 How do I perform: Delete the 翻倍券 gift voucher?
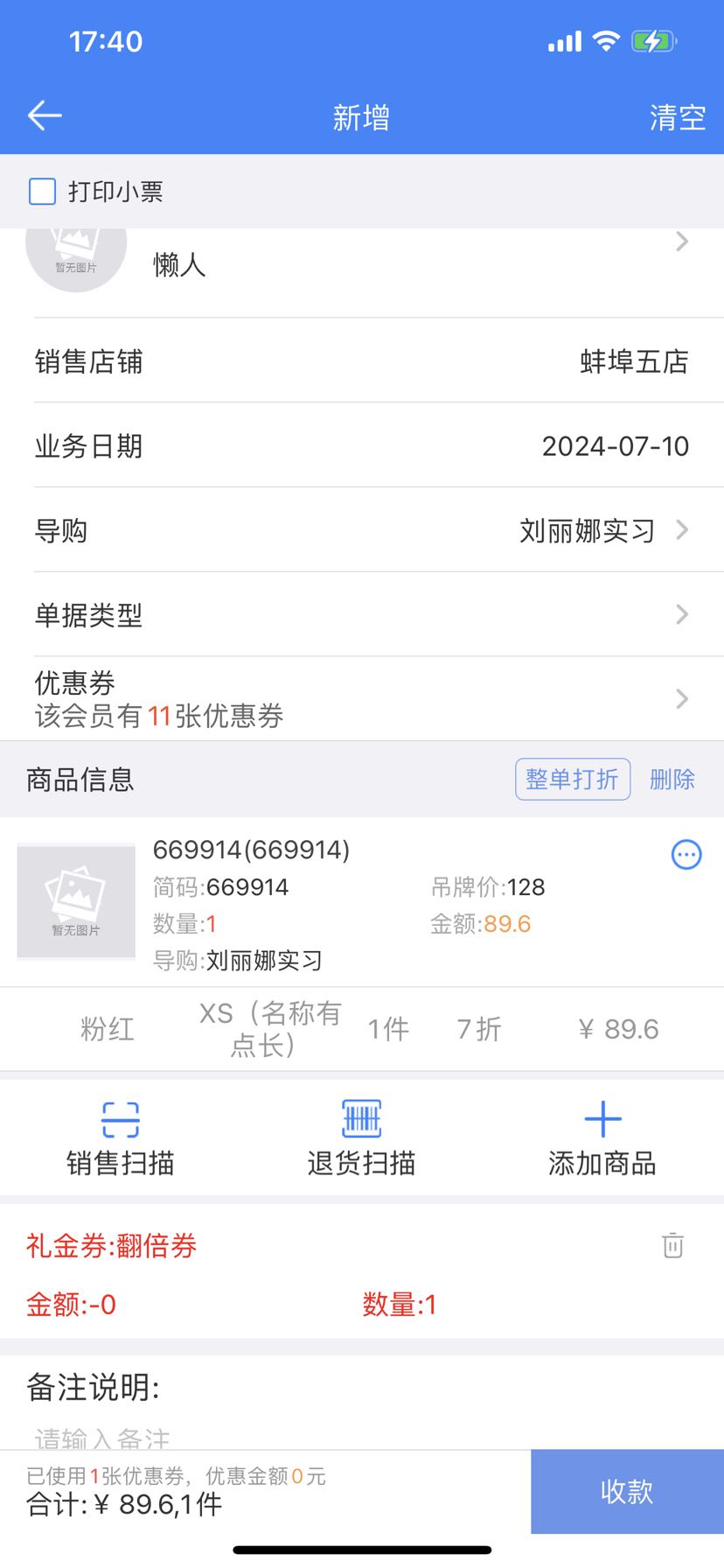(x=672, y=1245)
